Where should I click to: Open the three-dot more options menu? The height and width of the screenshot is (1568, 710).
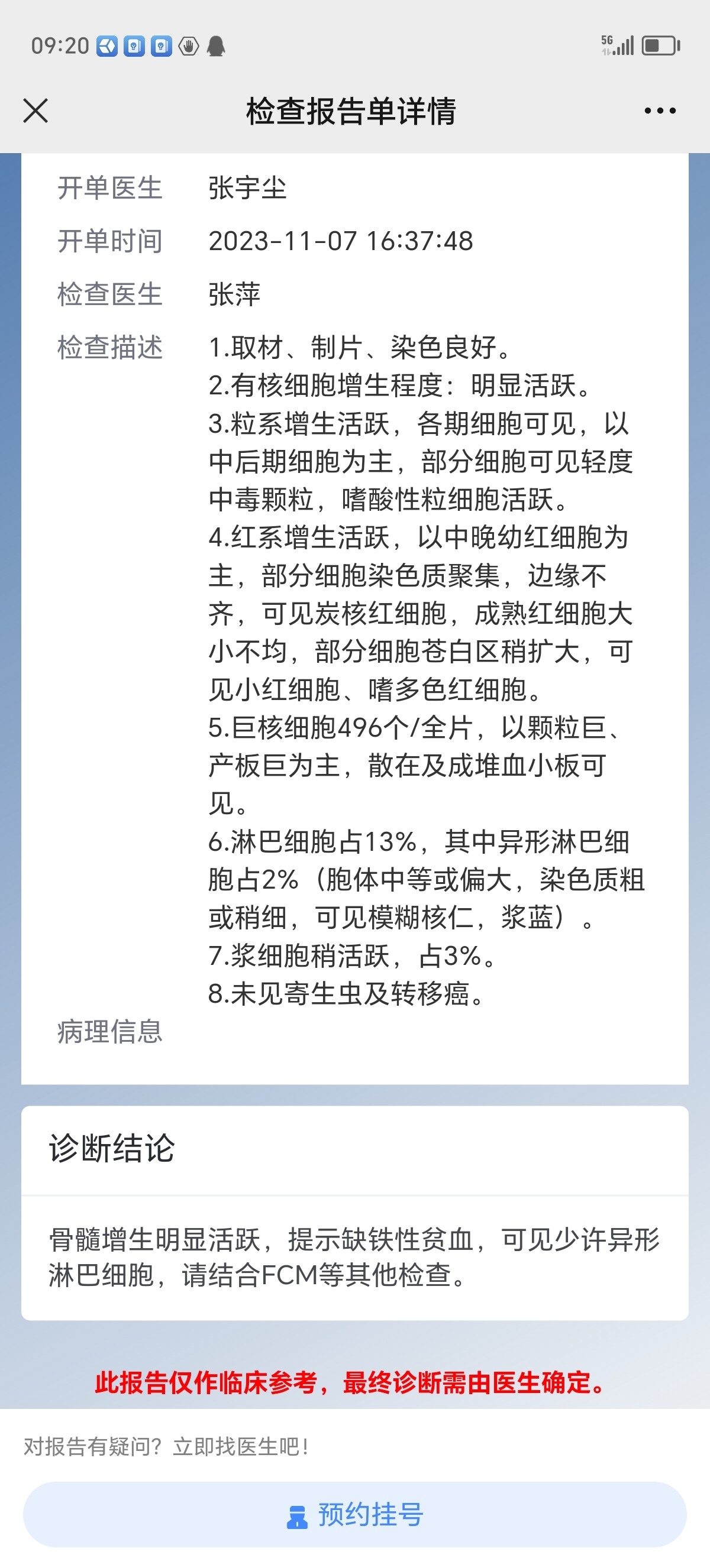[x=660, y=111]
